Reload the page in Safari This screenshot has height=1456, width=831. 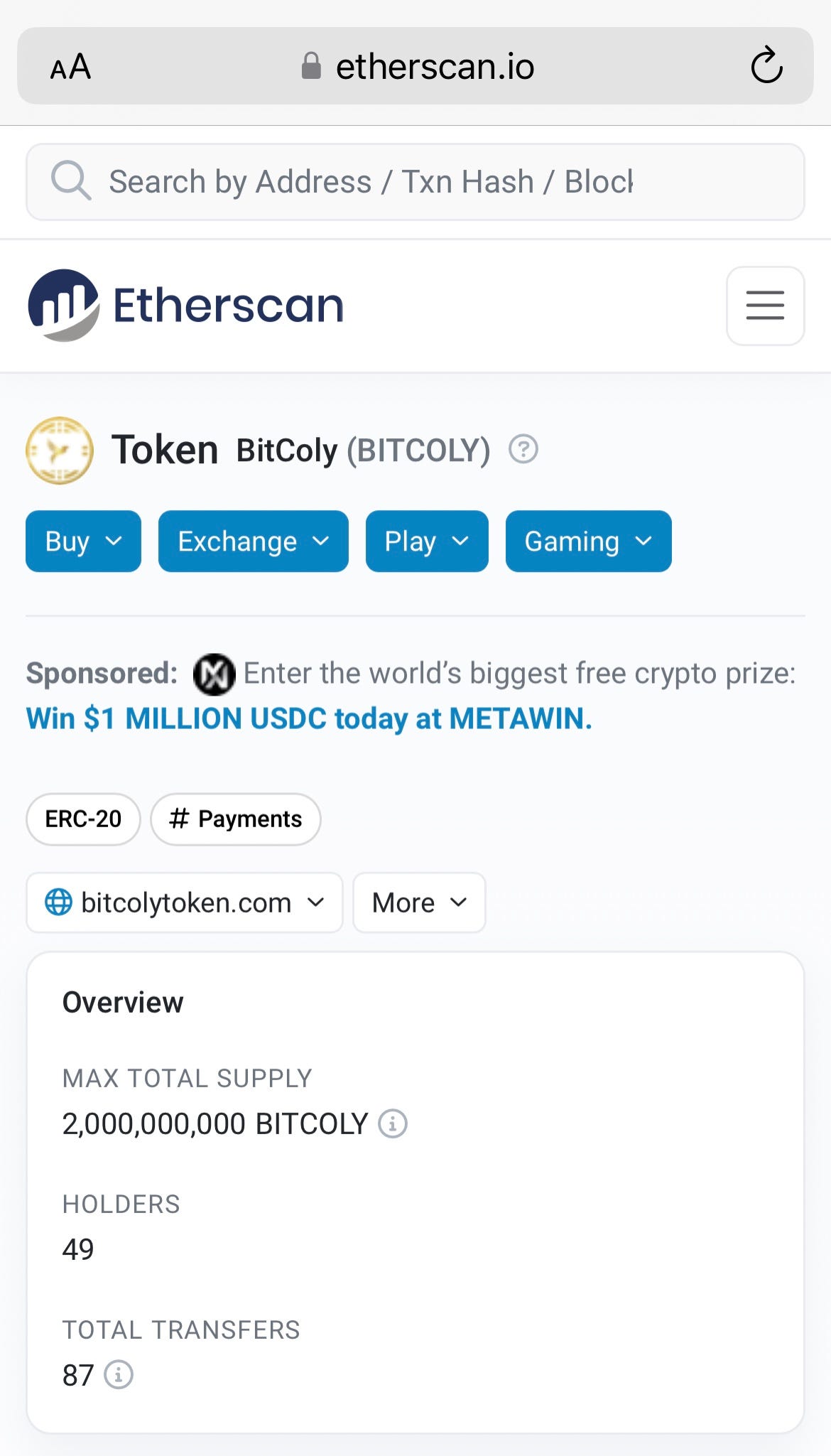click(766, 66)
